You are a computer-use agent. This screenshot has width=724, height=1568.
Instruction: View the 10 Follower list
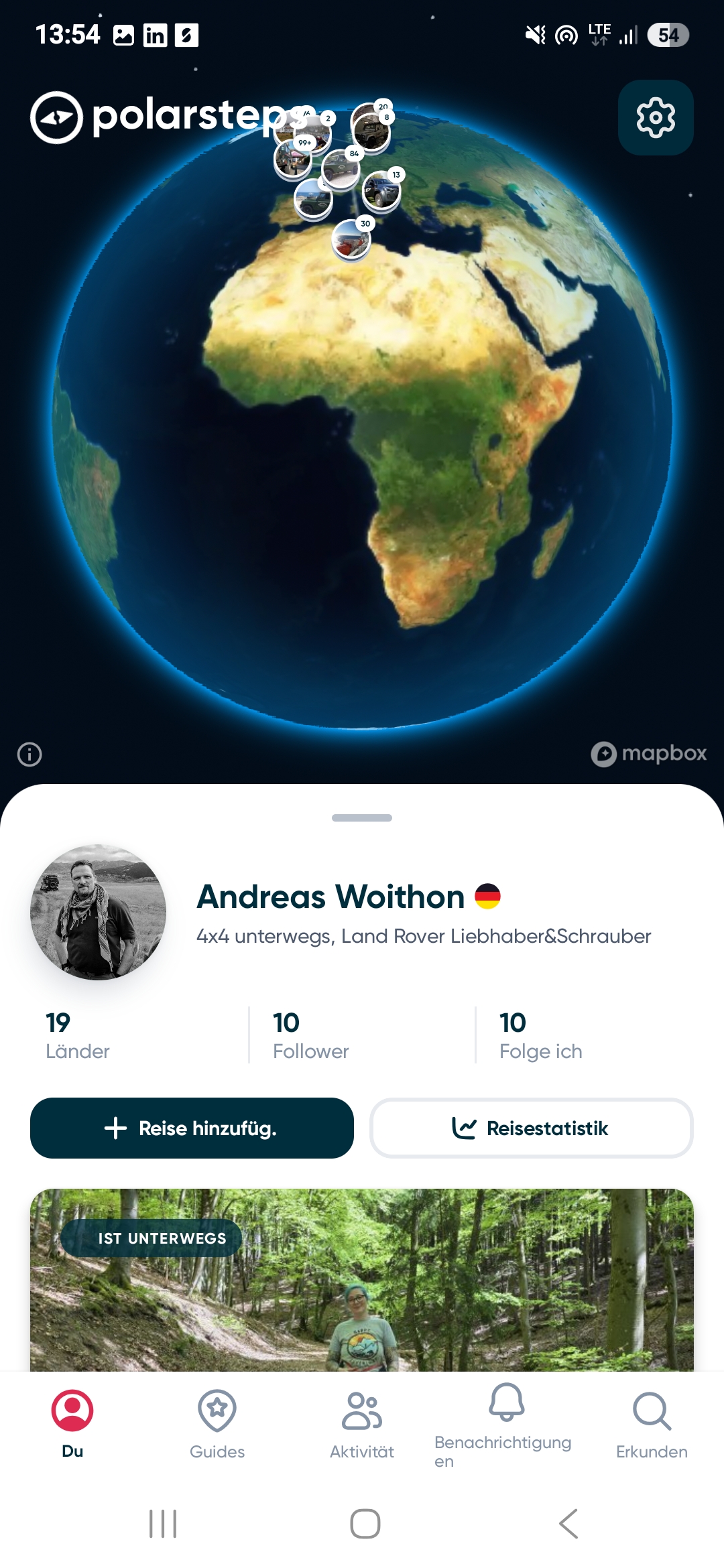(x=310, y=1035)
